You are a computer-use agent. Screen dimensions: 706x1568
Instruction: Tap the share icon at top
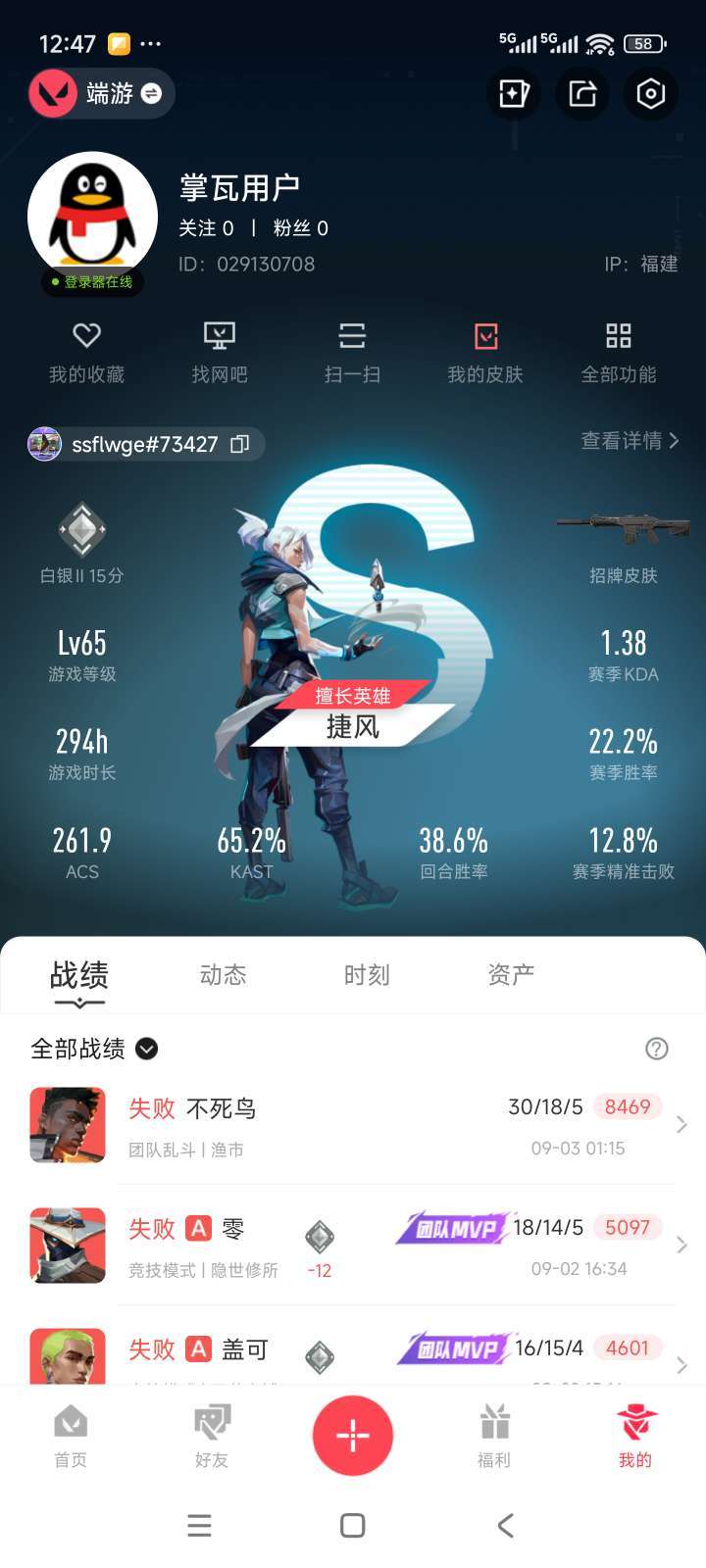tap(582, 94)
